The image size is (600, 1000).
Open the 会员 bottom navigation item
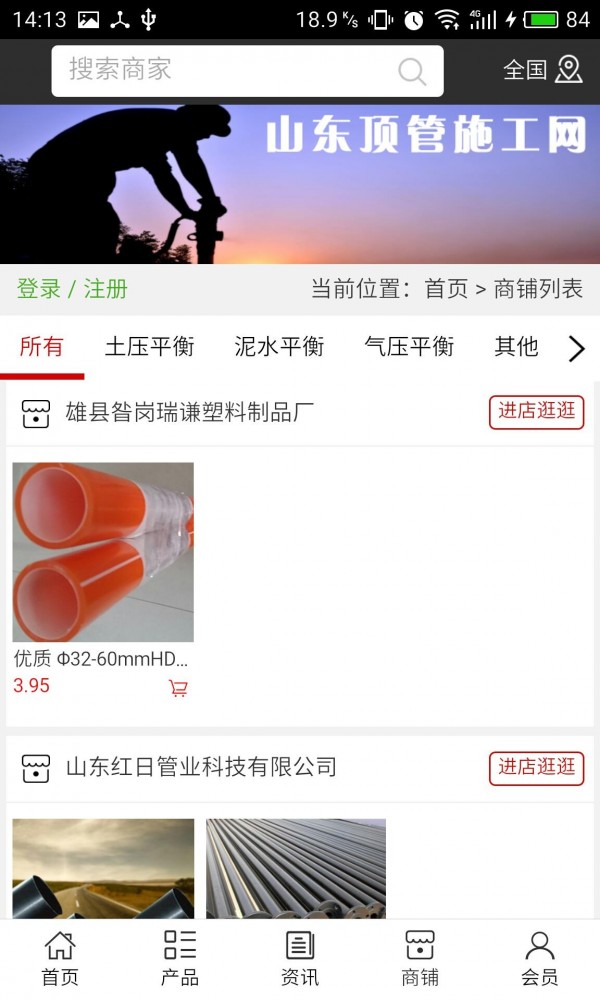(x=540, y=958)
